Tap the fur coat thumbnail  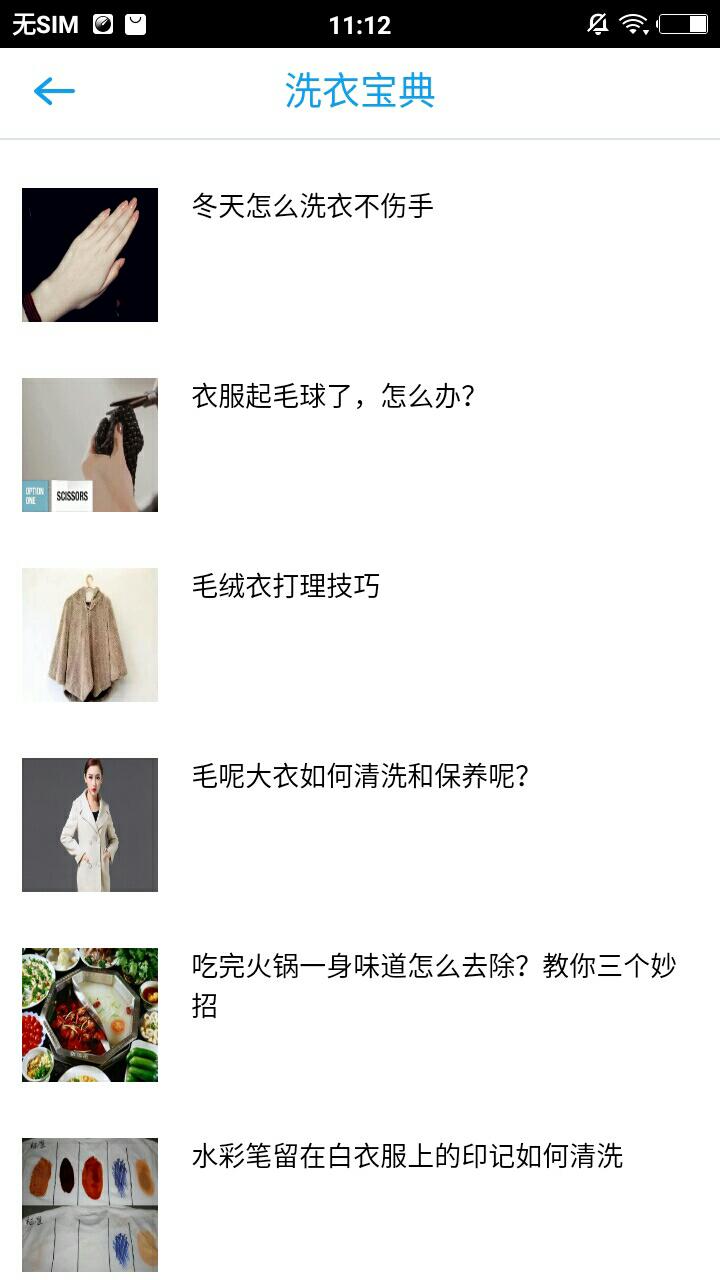click(x=89, y=634)
